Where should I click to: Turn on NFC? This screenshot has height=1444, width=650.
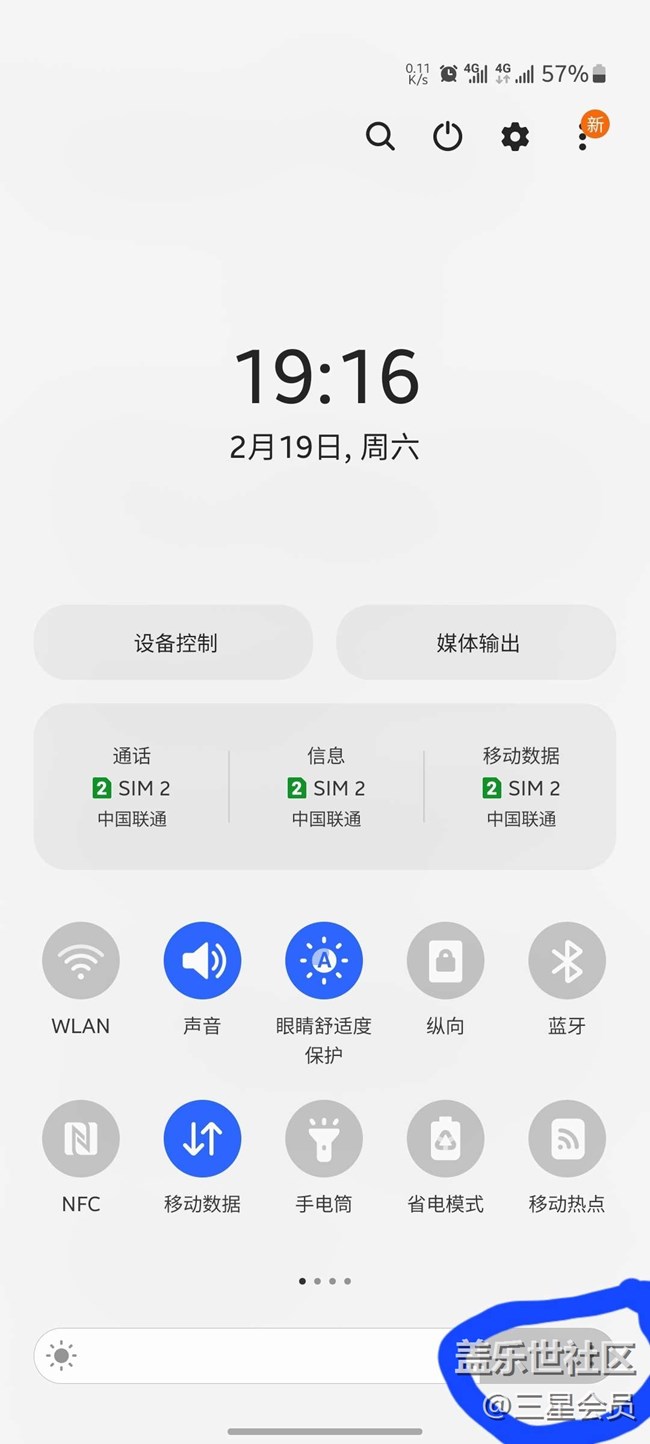tap(81, 1139)
